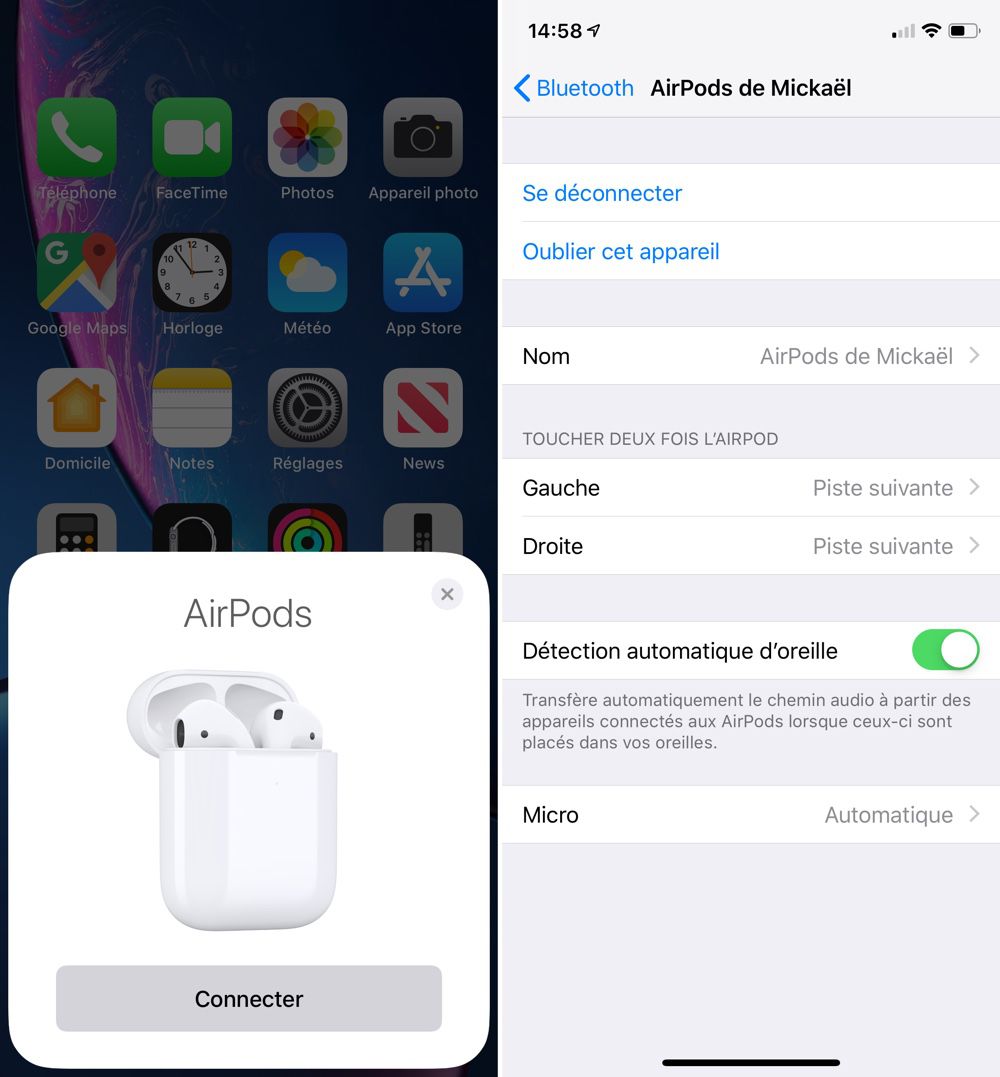
Task: Go back to Bluetooth settings
Action: (574, 88)
